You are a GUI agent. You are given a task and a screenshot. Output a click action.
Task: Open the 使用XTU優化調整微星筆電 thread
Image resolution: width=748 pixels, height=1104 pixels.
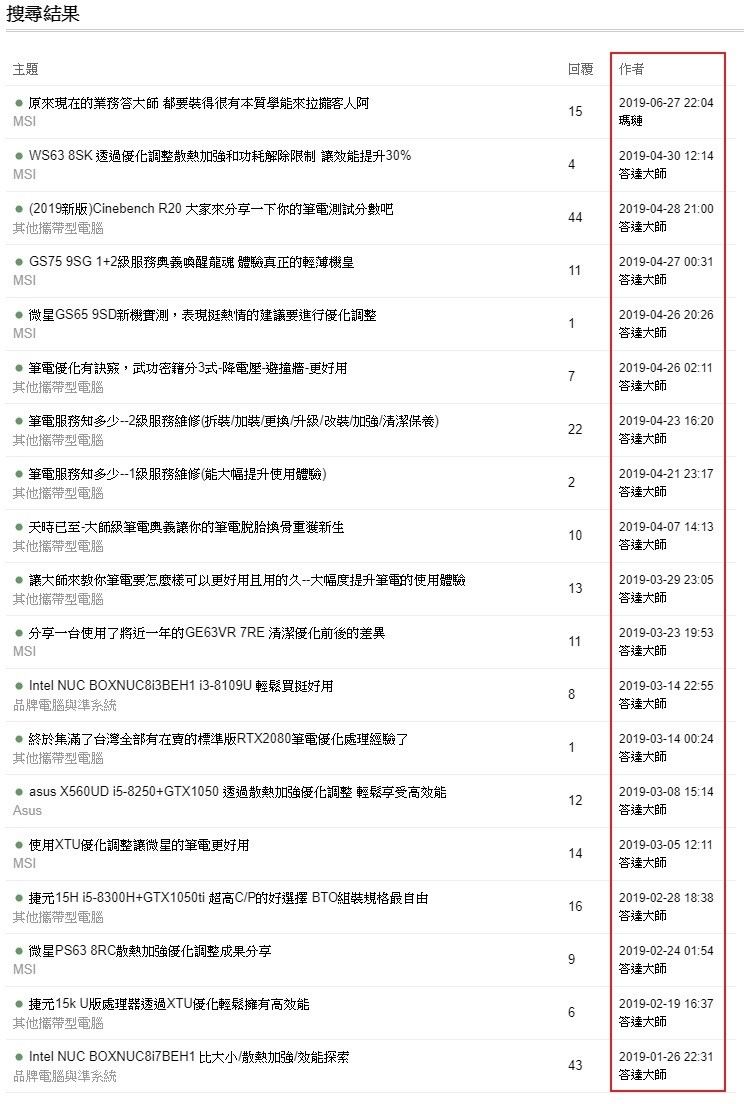tap(139, 845)
